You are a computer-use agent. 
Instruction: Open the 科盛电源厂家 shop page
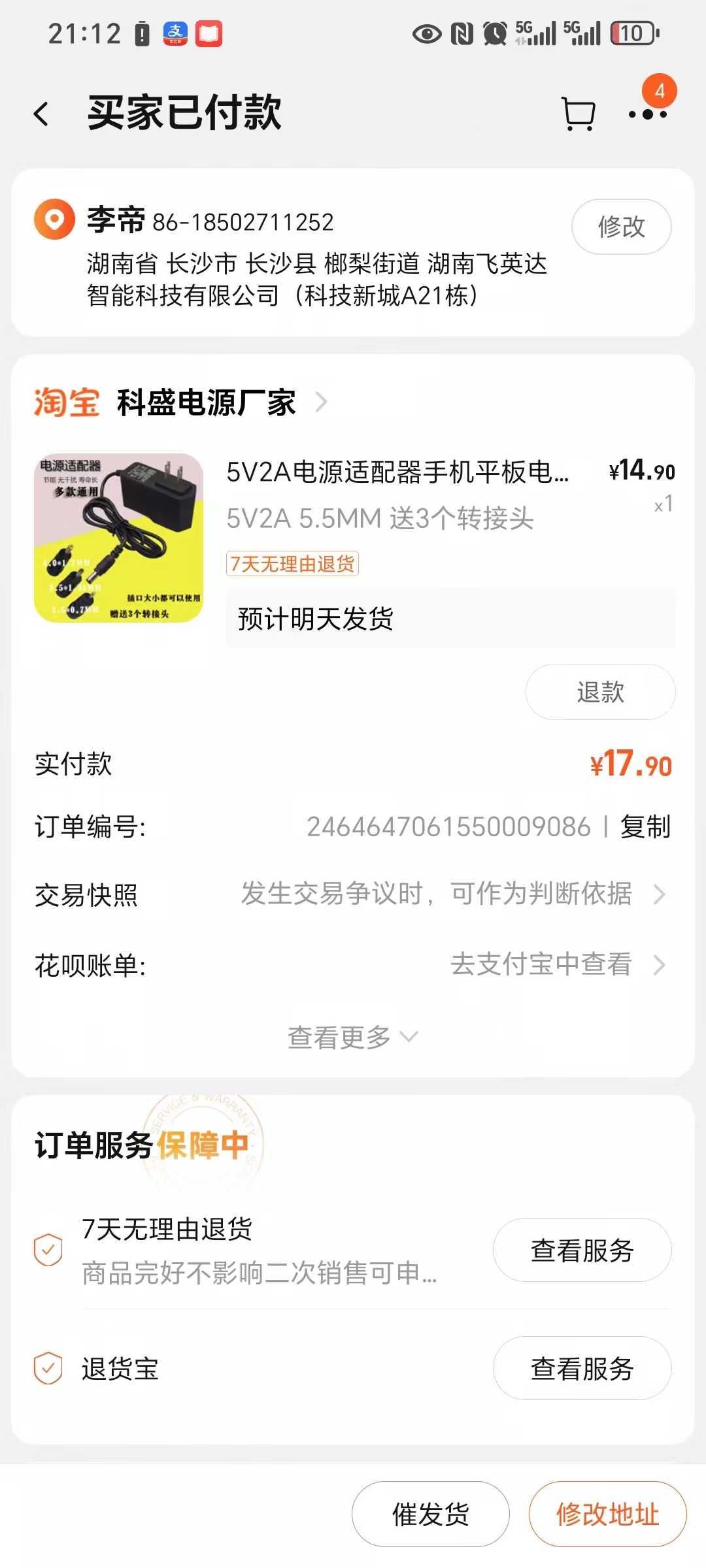[x=207, y=402]
